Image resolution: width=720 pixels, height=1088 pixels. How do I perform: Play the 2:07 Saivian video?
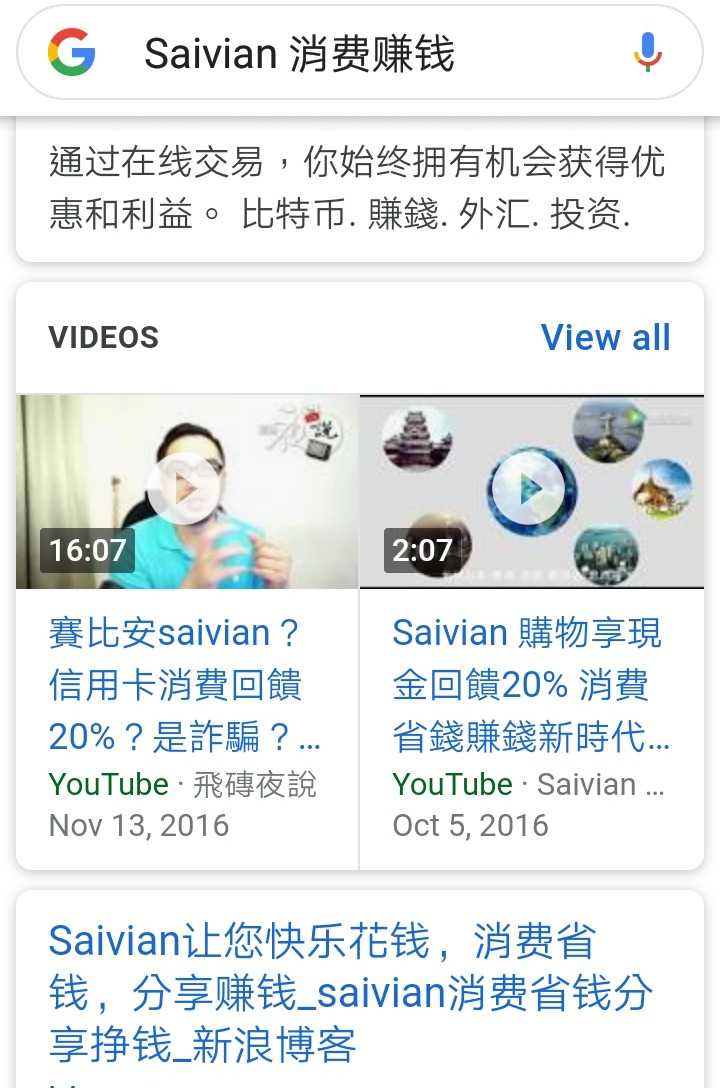pos(531,490)
